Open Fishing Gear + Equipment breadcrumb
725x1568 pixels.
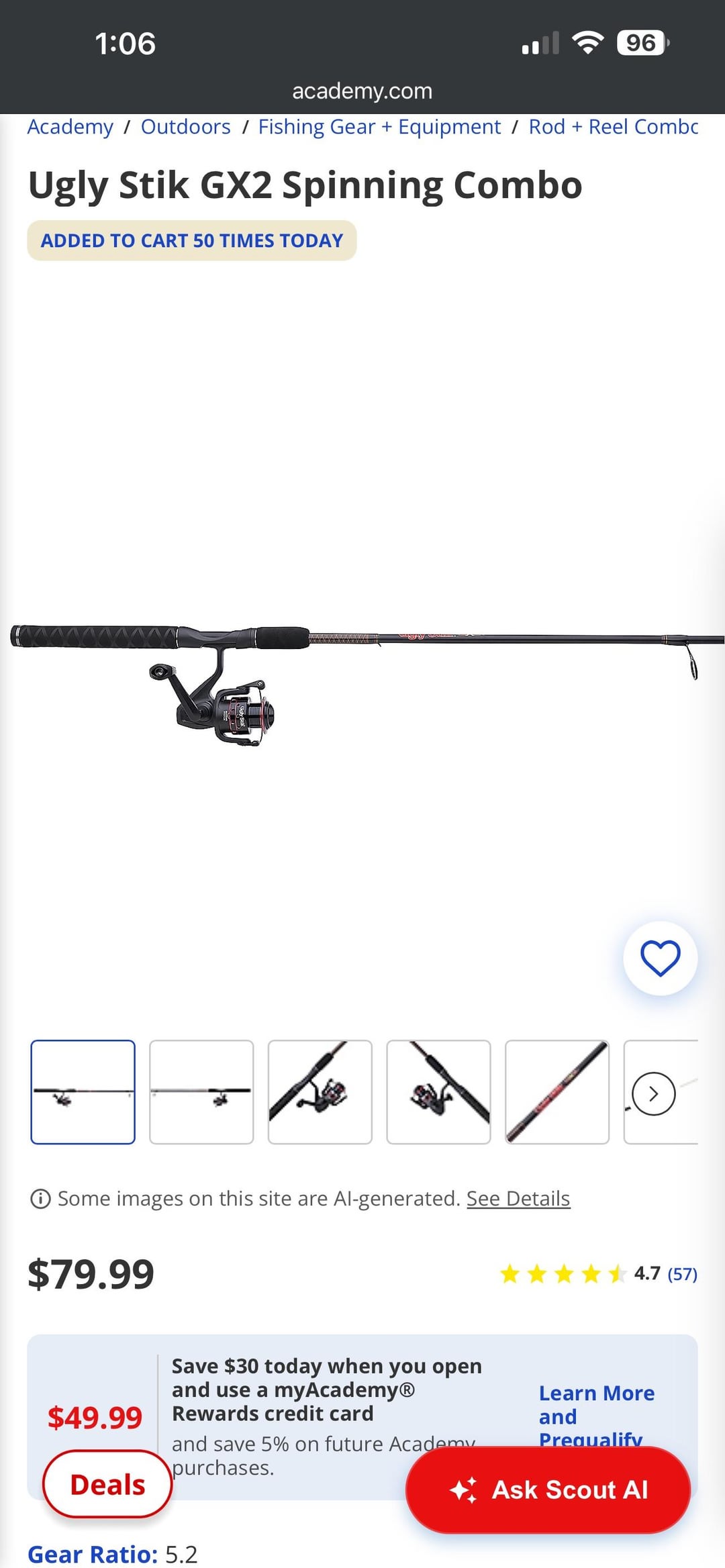coord(379,127)
